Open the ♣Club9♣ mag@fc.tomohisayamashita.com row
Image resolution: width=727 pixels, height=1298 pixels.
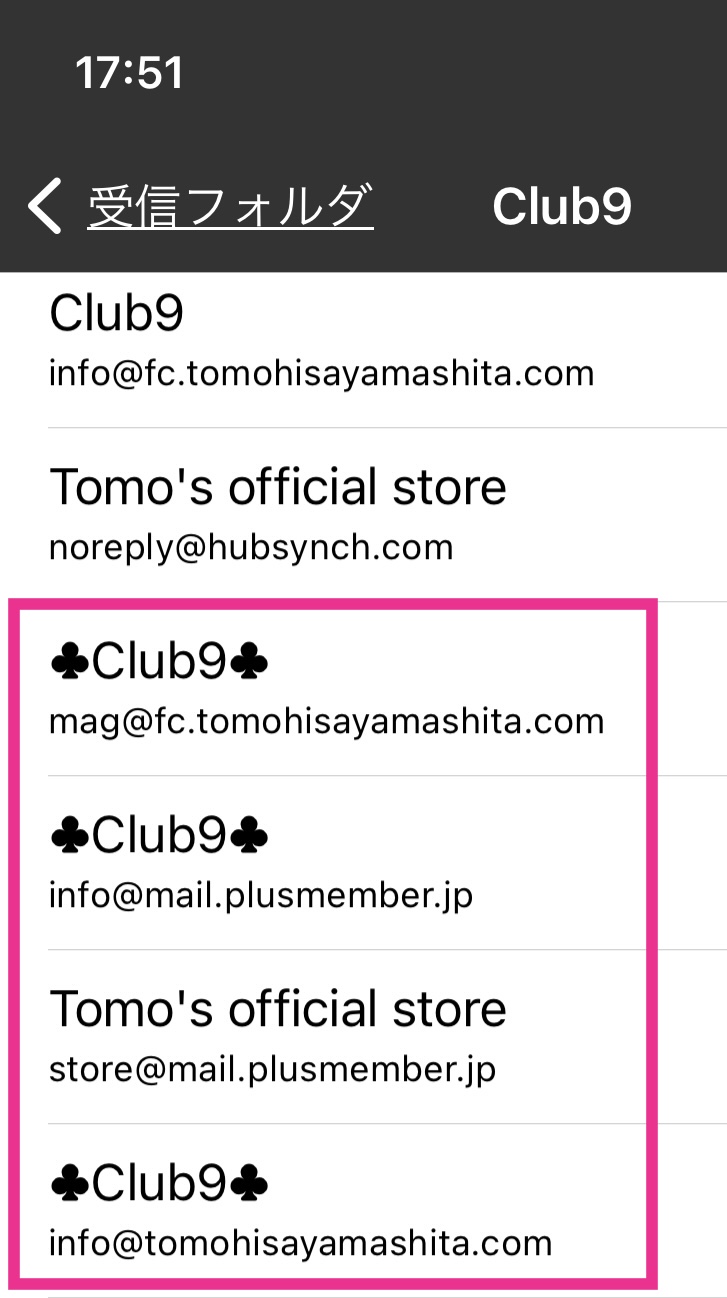tap(363, 689)
